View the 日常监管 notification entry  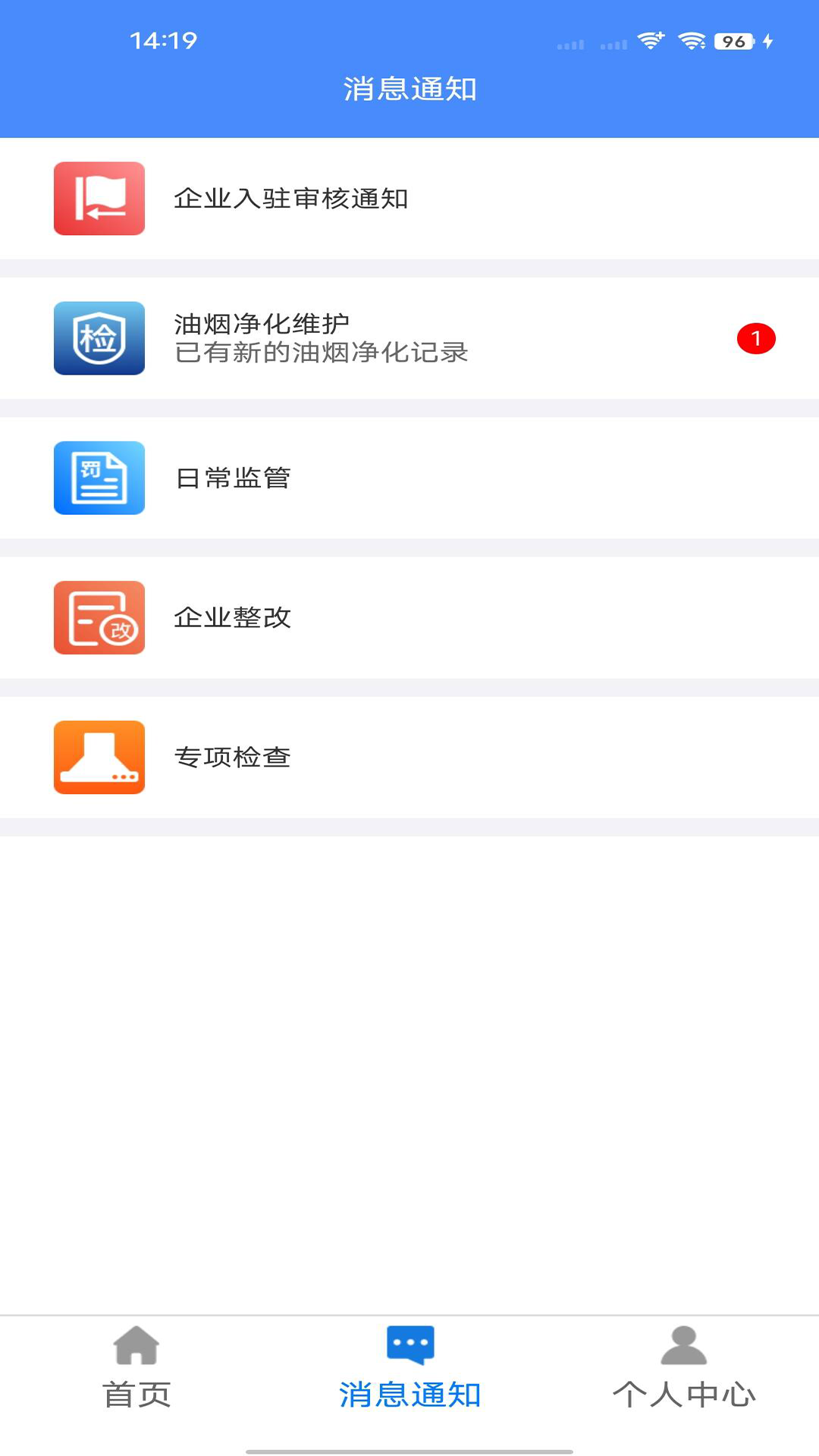point(409,479)
